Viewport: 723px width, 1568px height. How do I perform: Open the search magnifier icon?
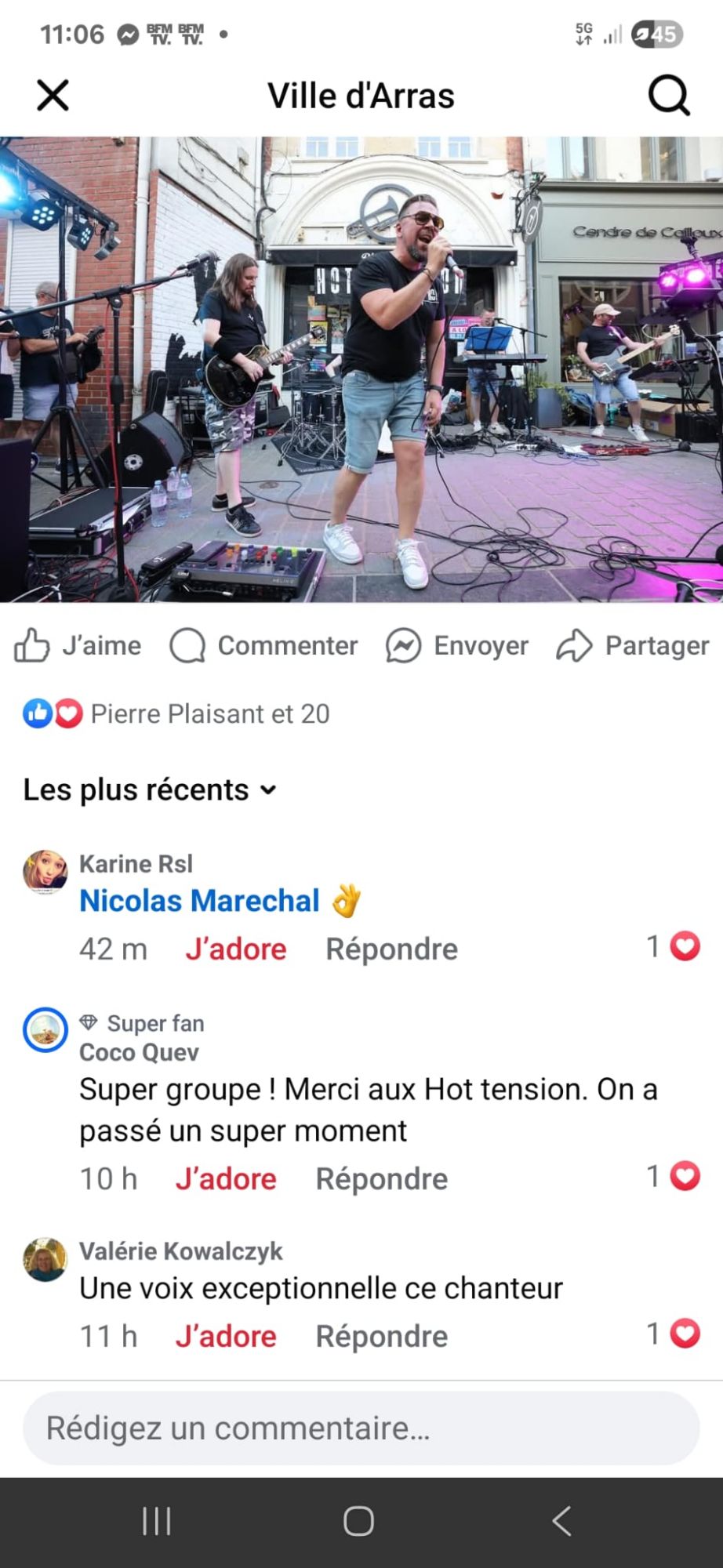[x=668, y=96]
